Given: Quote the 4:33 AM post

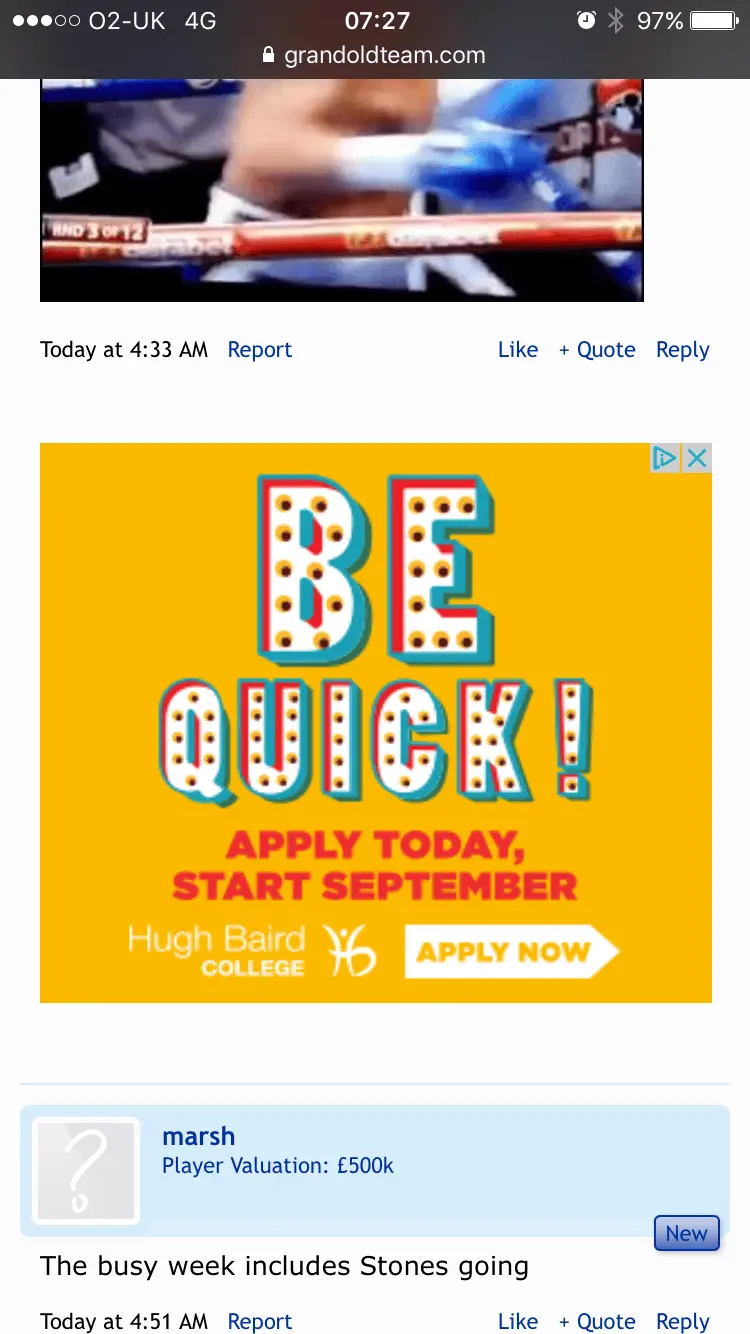Looking at the screenshot, I should pyautogui.click(x=597, y=350).
